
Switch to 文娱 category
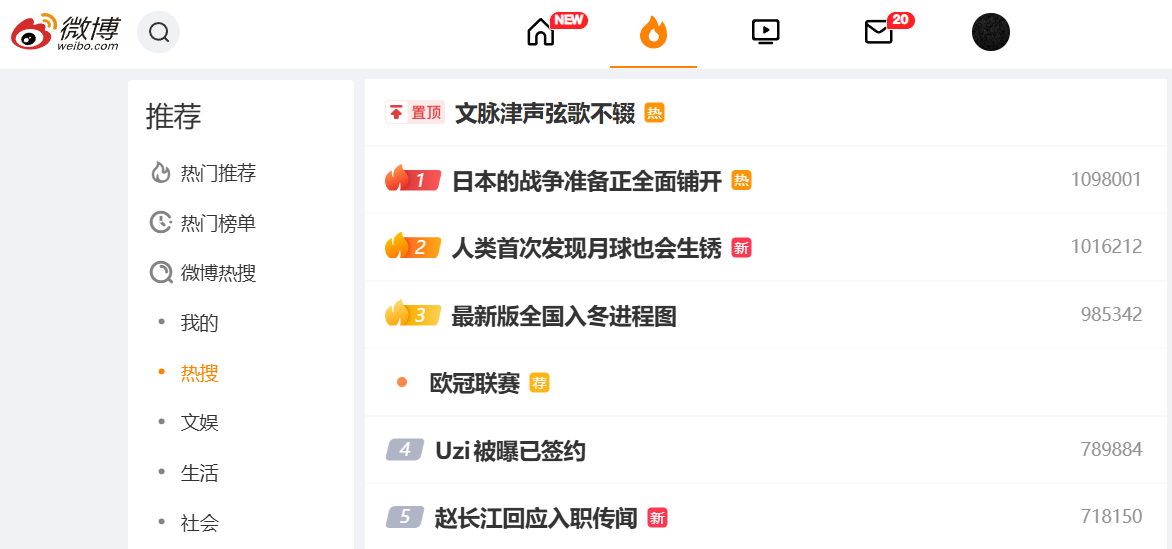[199, 423]
